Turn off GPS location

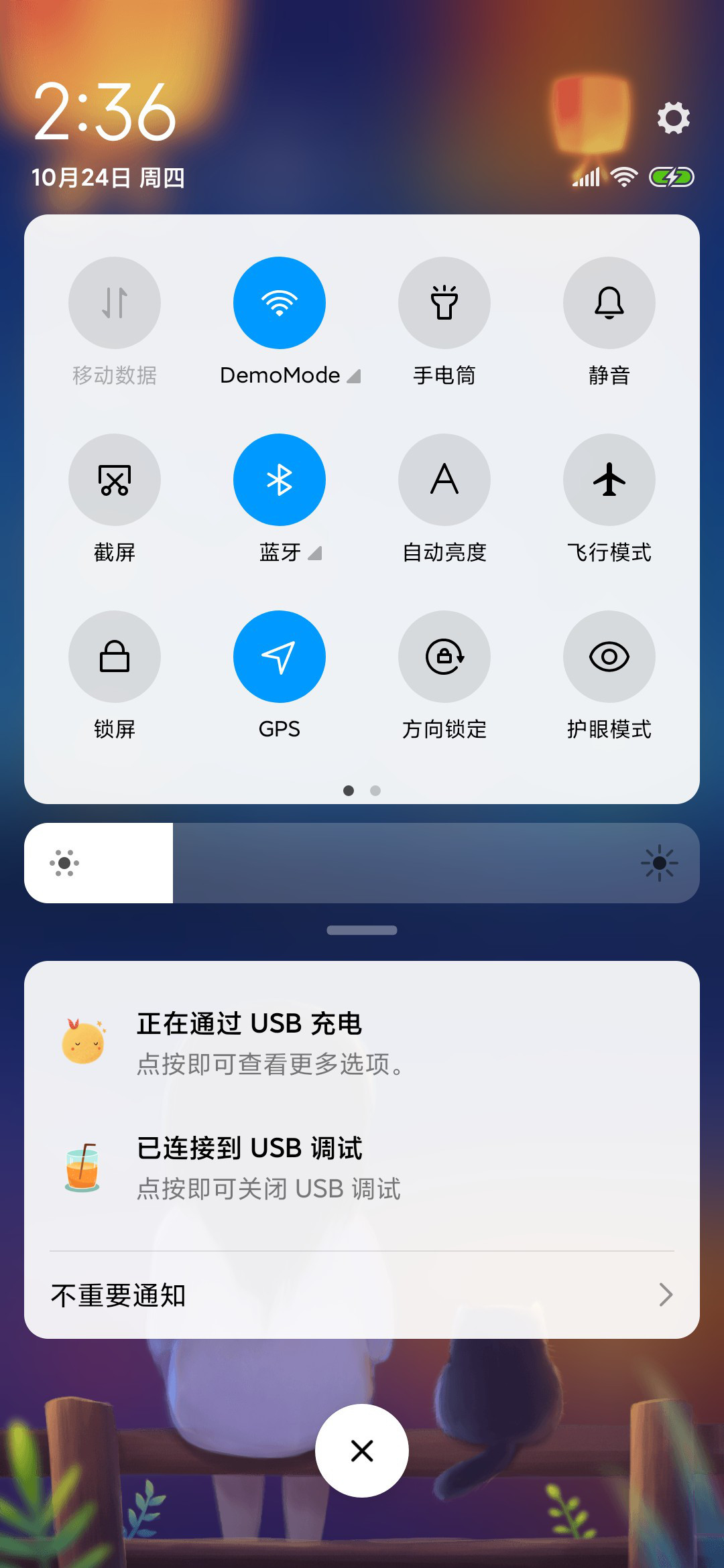tap(280, 657)
